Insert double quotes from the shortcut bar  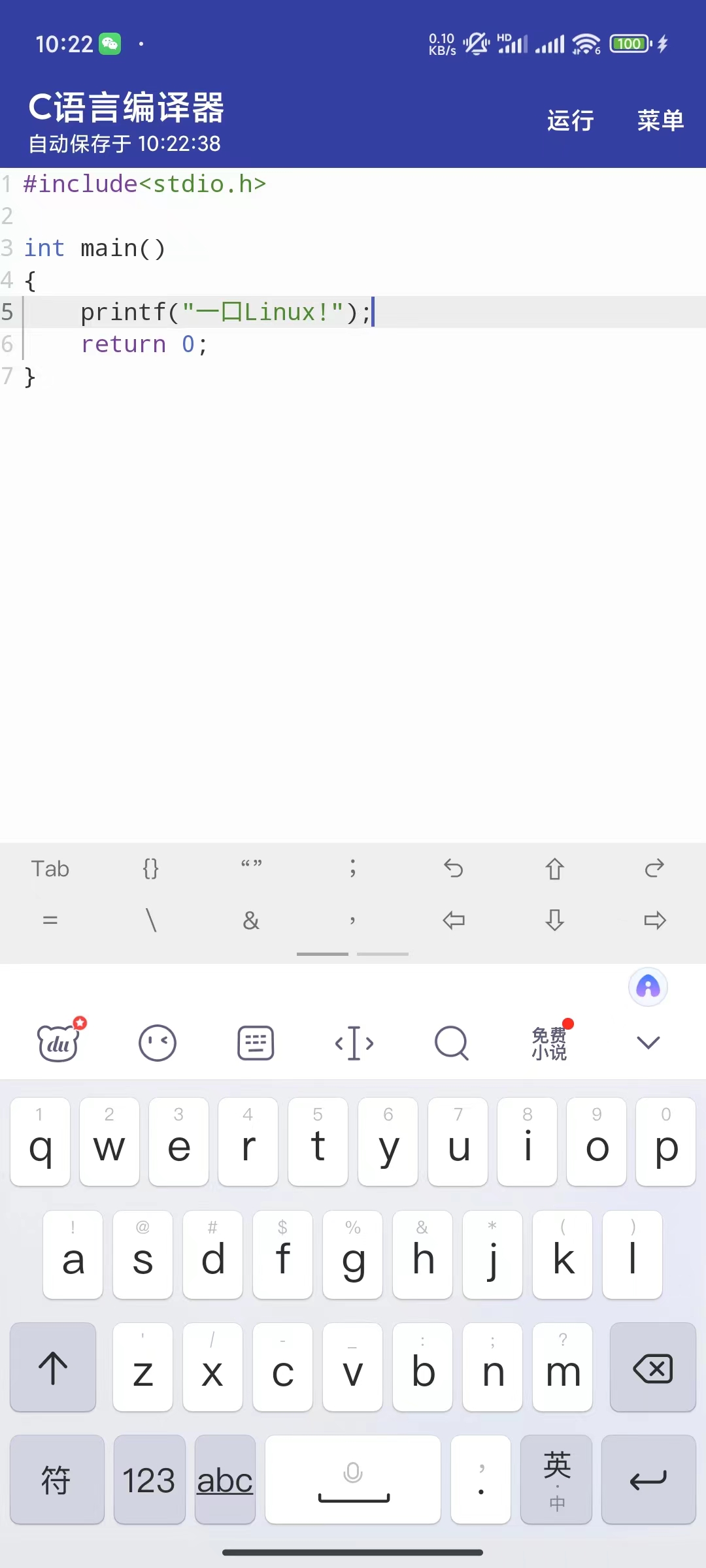coord(252,865)
